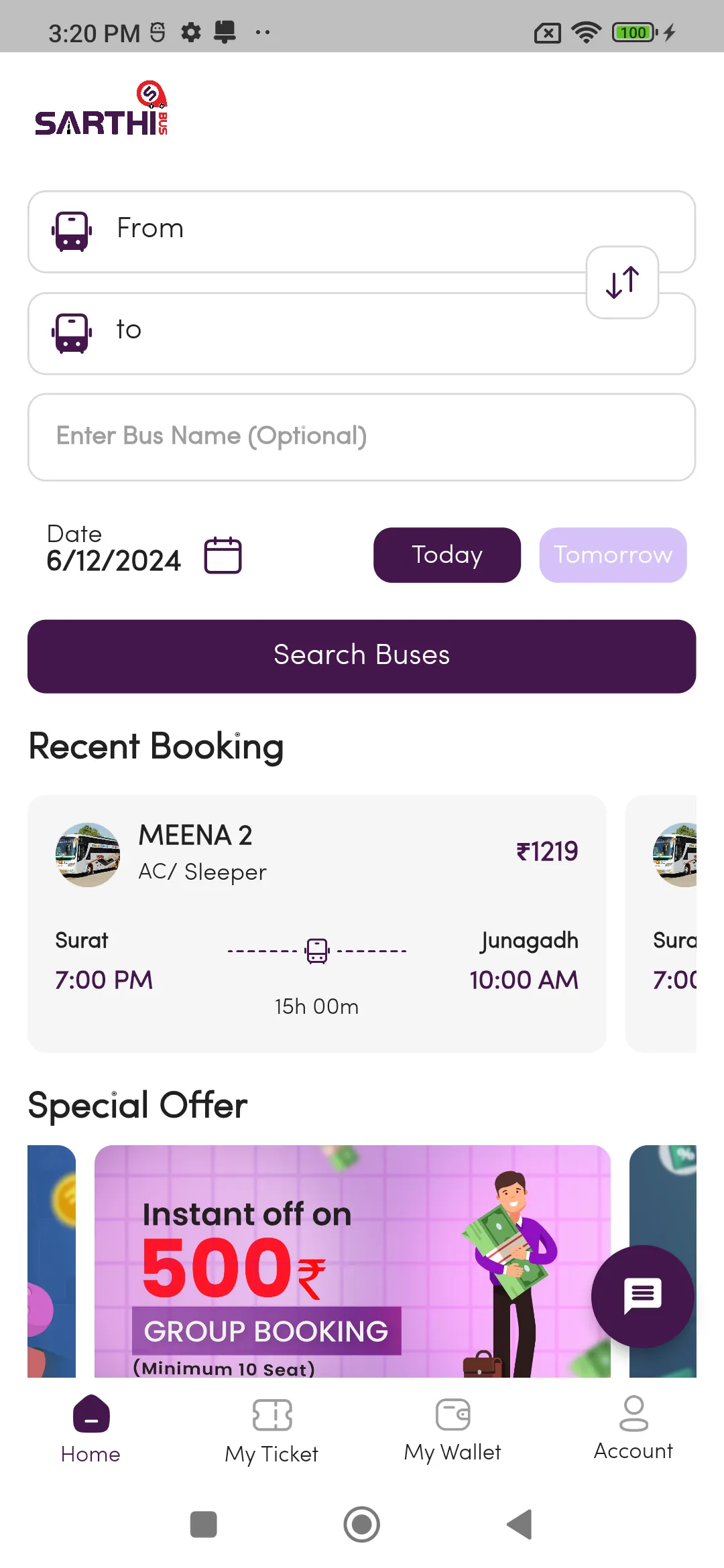Switch travel date to Tomorrow option
Screen dimensions: 724x1568
(613, 554)
